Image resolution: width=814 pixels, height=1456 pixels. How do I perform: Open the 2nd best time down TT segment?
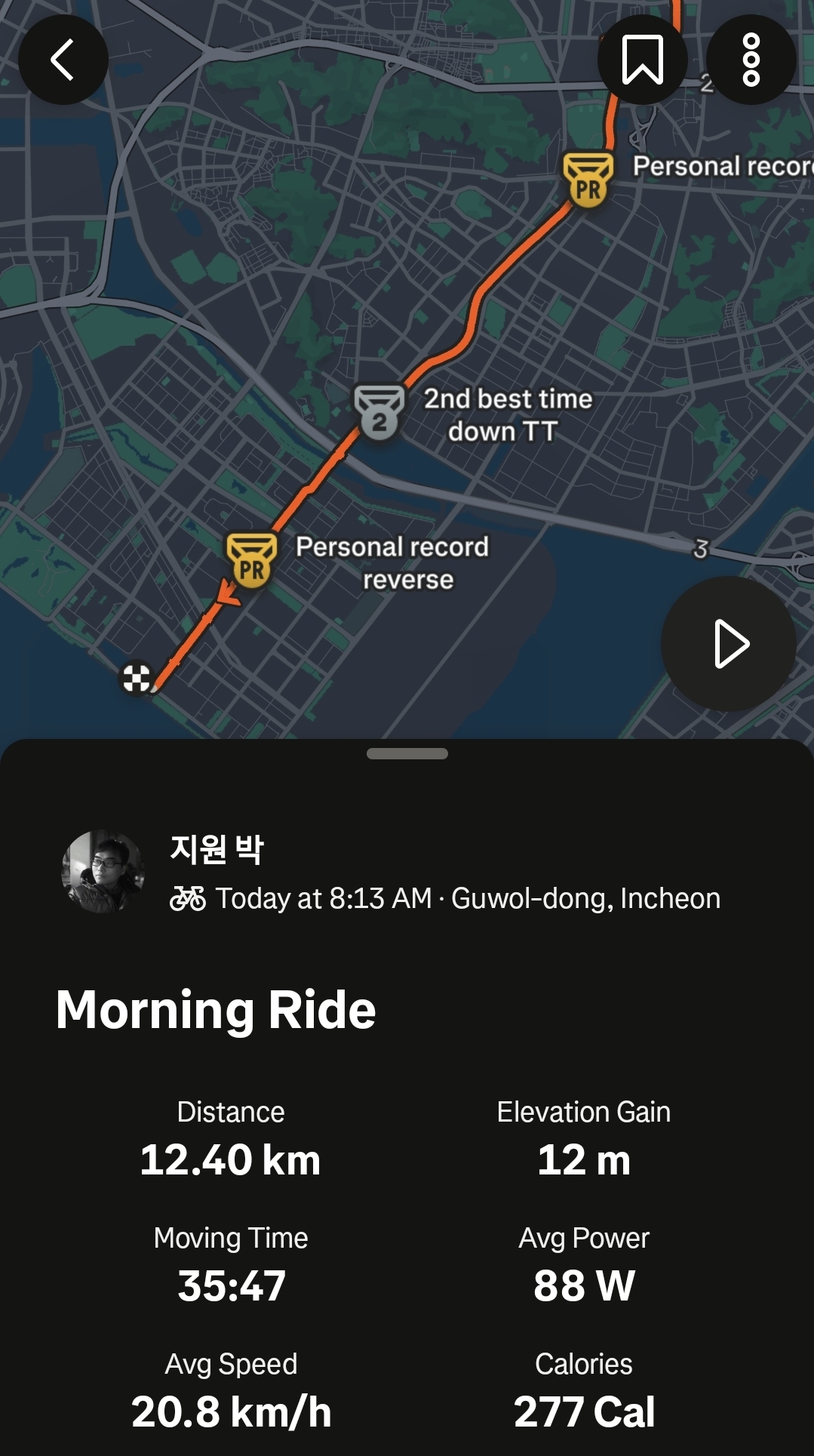pyautogui.click(x=379, y=413)
